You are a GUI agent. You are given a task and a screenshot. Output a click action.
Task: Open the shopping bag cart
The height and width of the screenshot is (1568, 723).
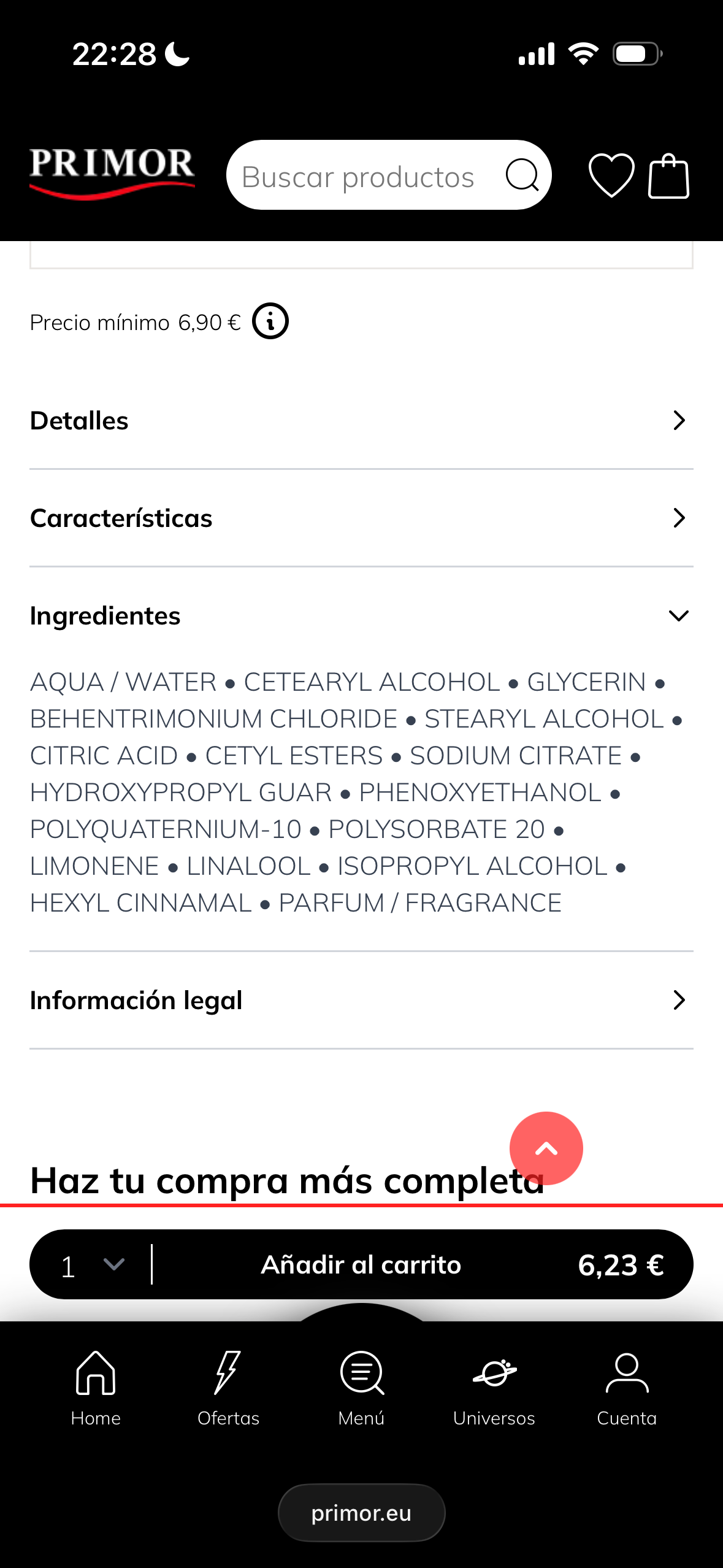tap(668, 176)
